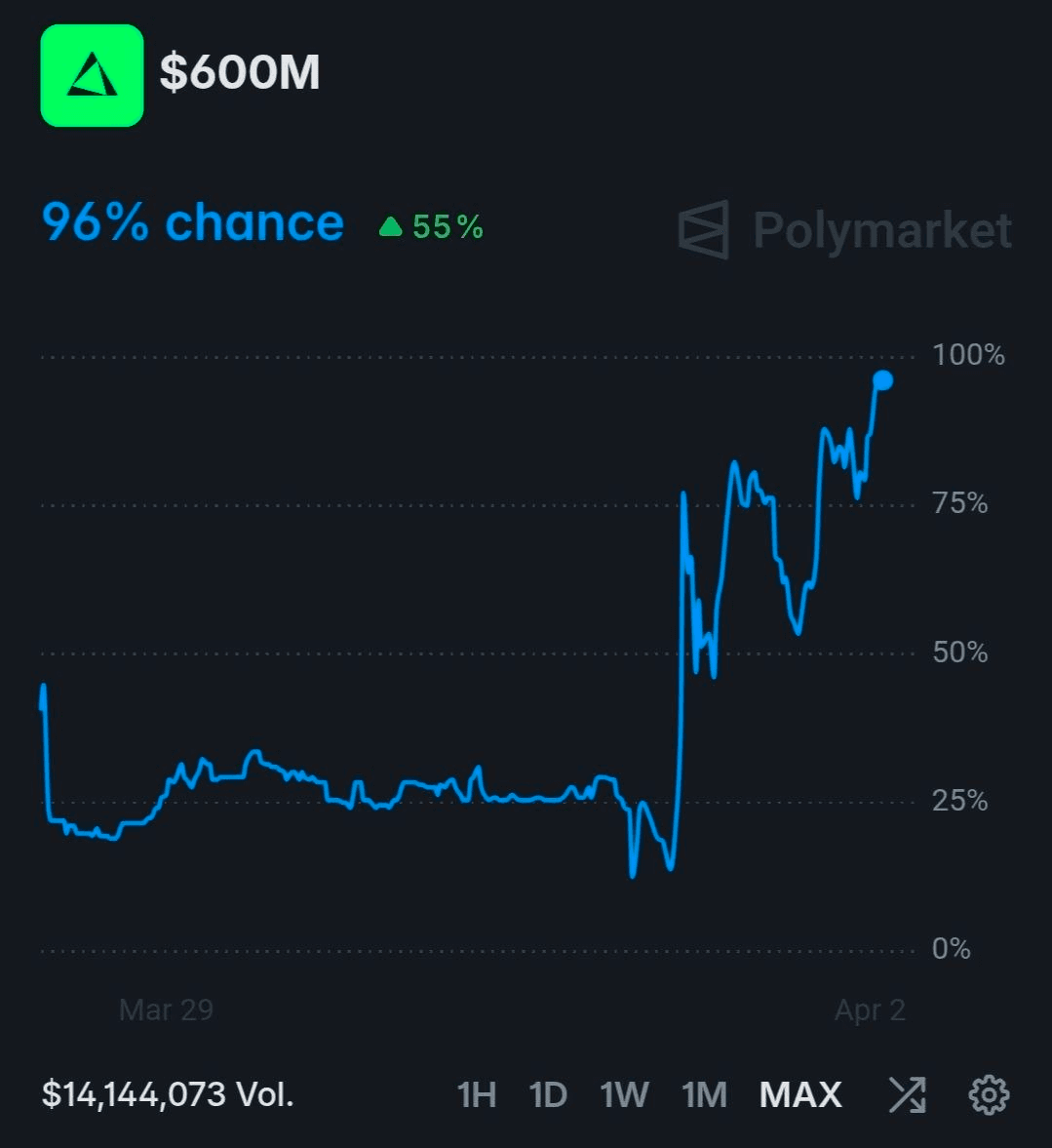
Task: Select the MAX time range
Action: click(800, 1094)
